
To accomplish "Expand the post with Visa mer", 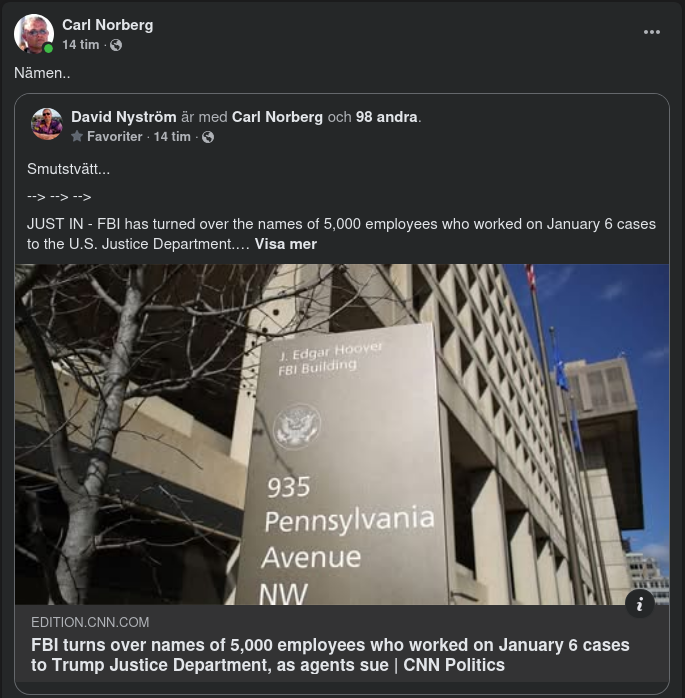I will coord(285,243).
